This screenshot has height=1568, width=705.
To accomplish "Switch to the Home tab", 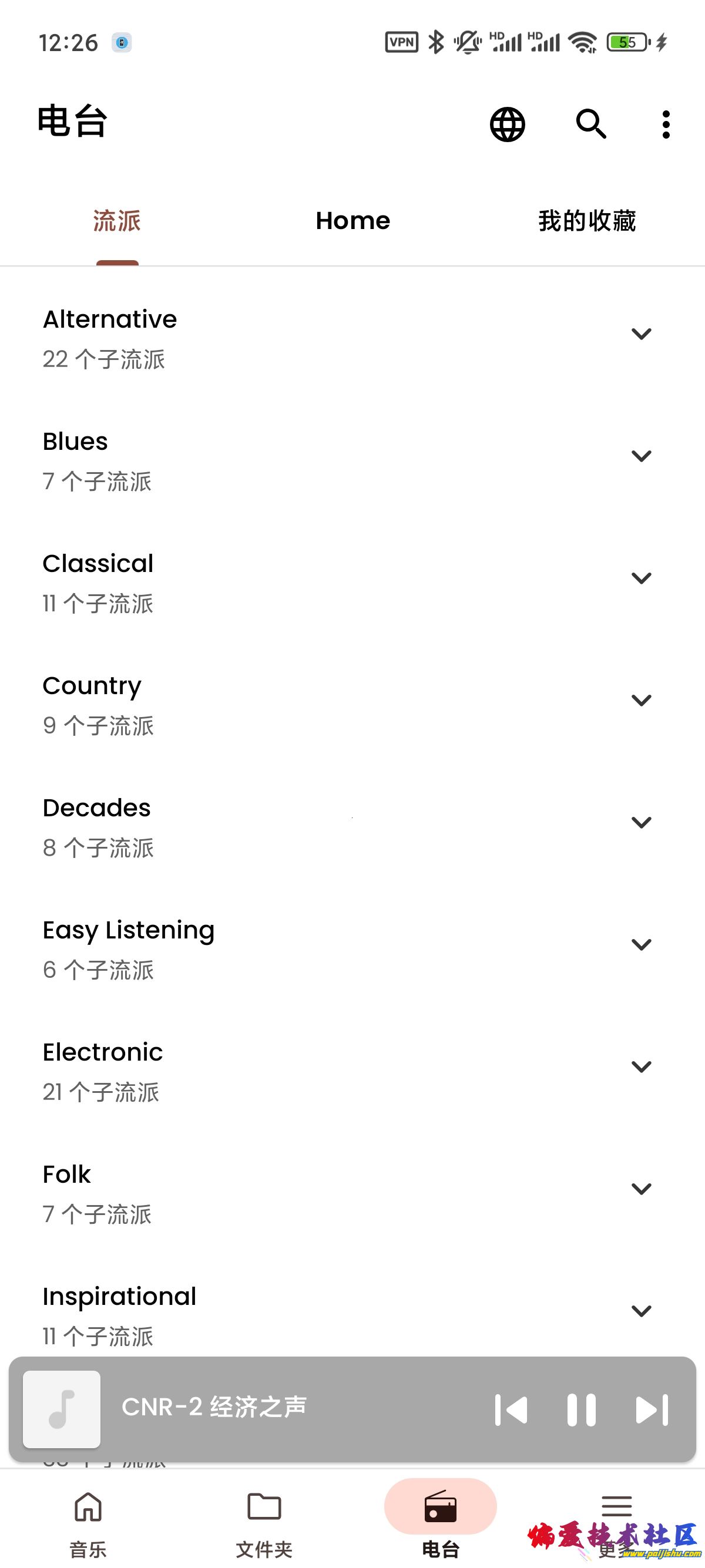I will [352, 220].
